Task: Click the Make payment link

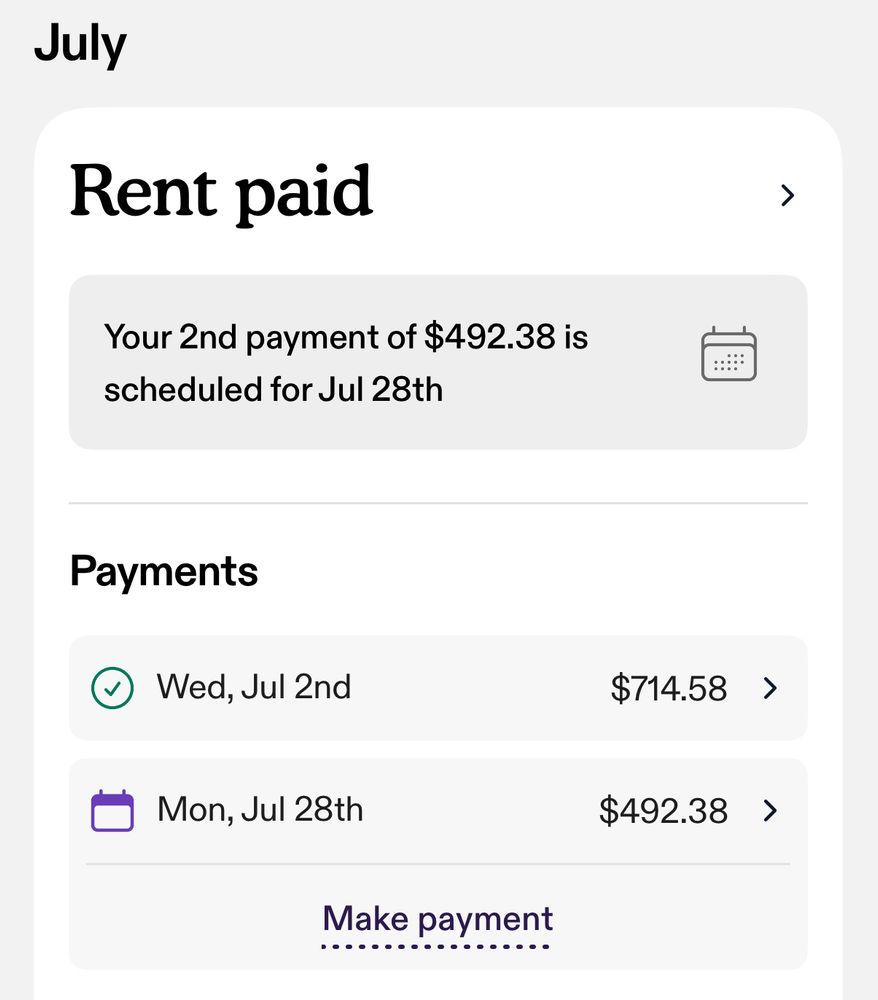Action: coord(437,918)
